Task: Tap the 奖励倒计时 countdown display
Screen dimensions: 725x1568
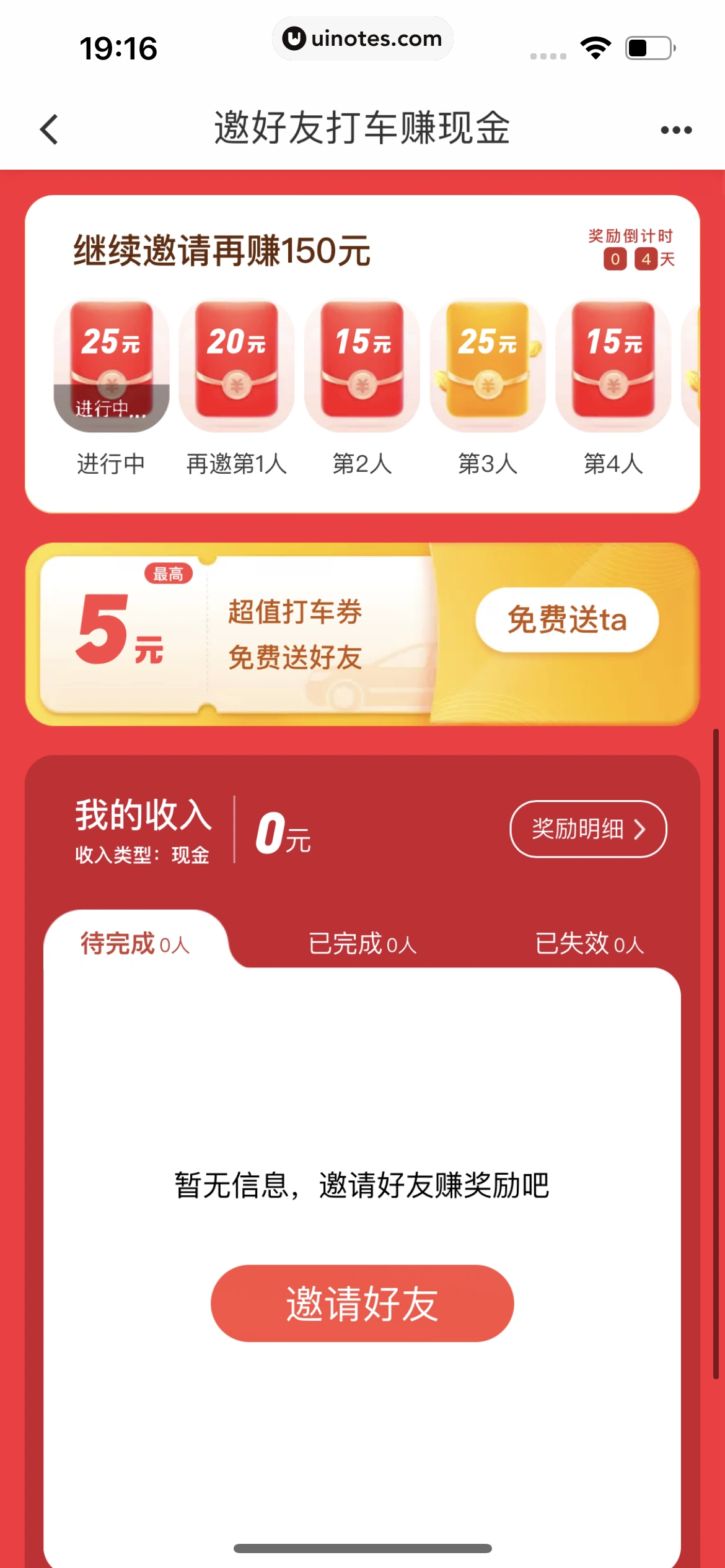Action: pos(630,248)
